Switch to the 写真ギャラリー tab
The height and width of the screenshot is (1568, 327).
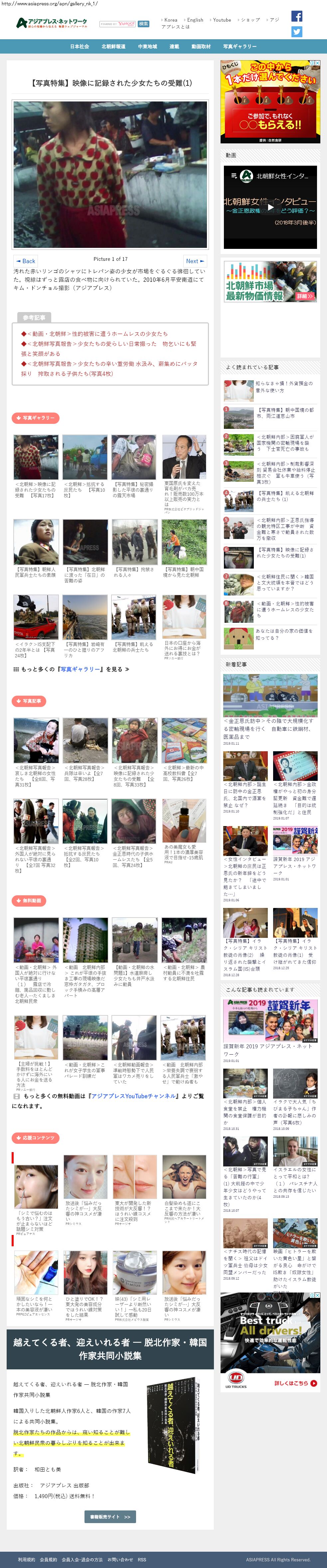coord(239,46)
